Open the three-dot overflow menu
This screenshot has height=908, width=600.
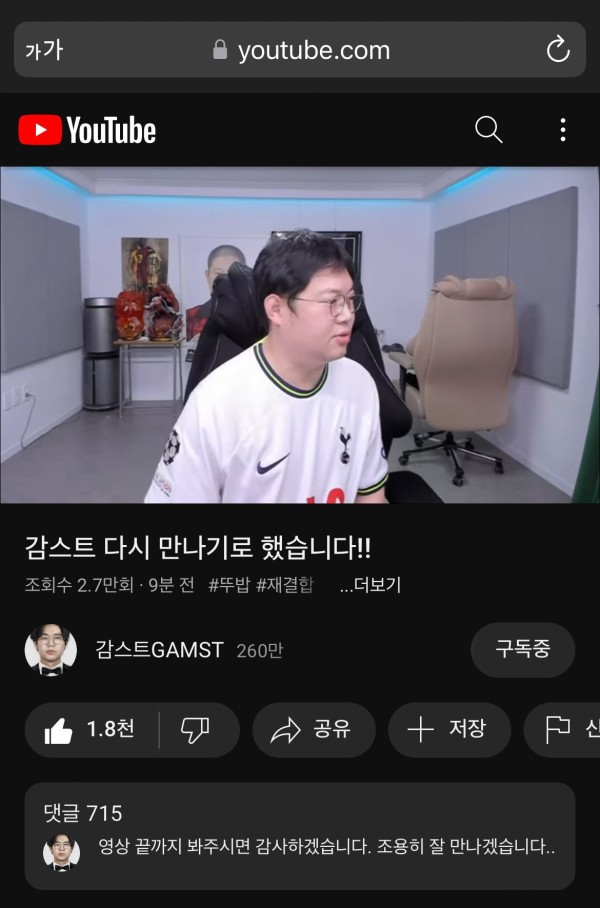563,129
